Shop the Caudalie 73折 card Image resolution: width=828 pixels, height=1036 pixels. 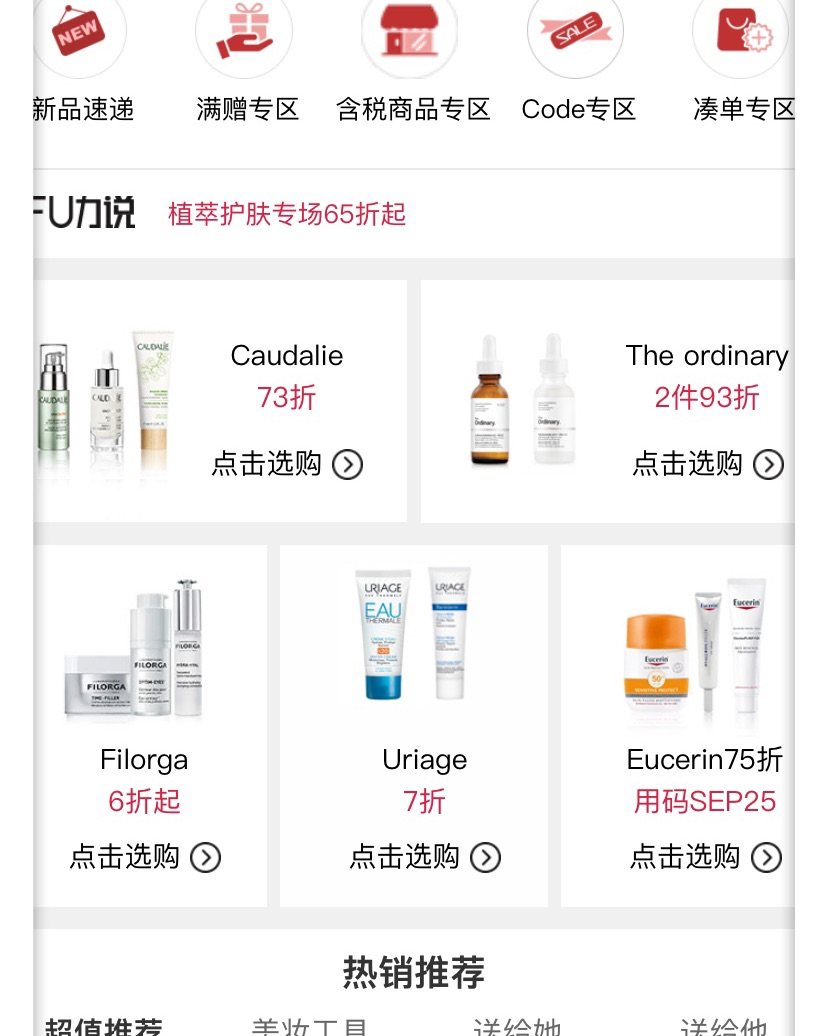pos(220,402)
